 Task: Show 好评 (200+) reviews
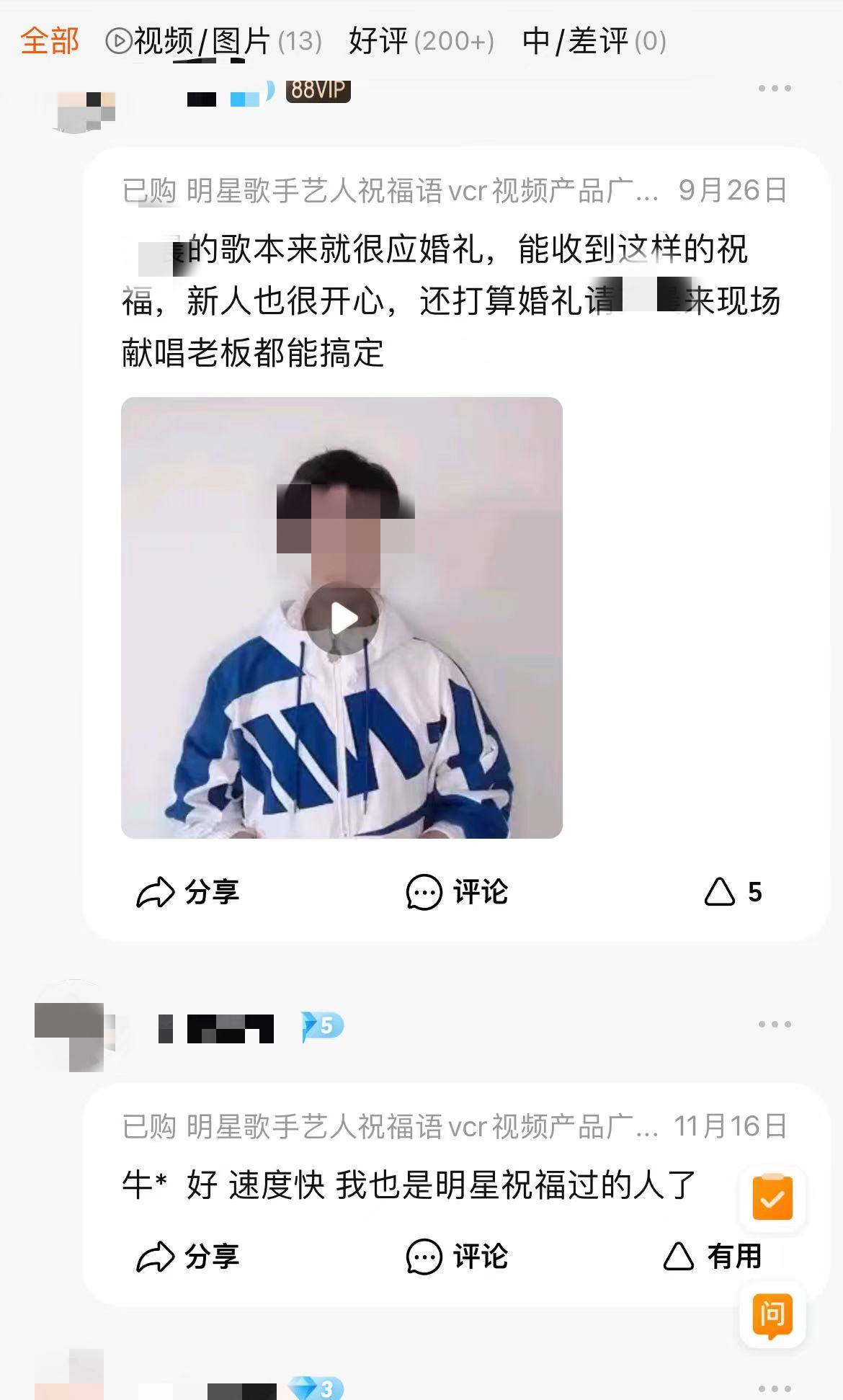point(421,41)
